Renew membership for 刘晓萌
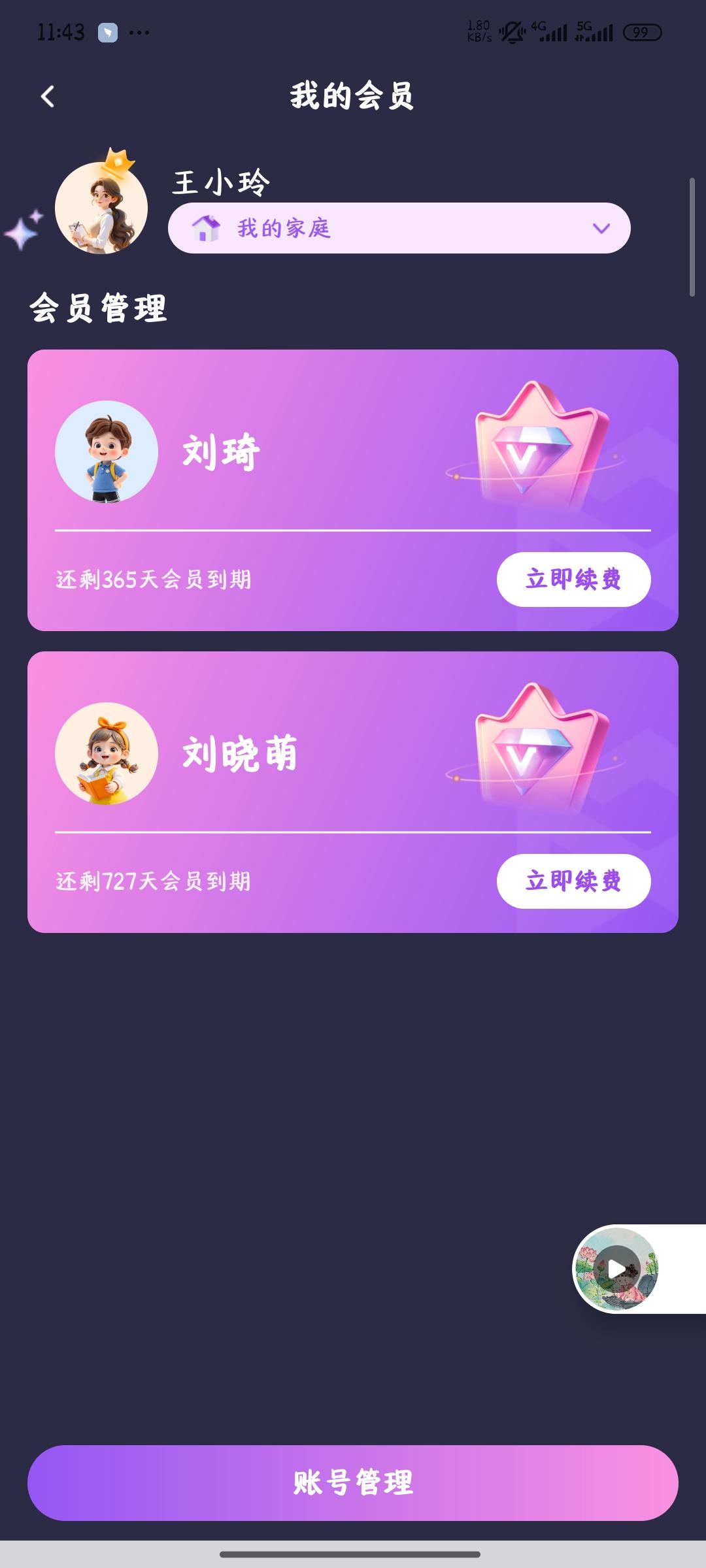 point(573,881)
